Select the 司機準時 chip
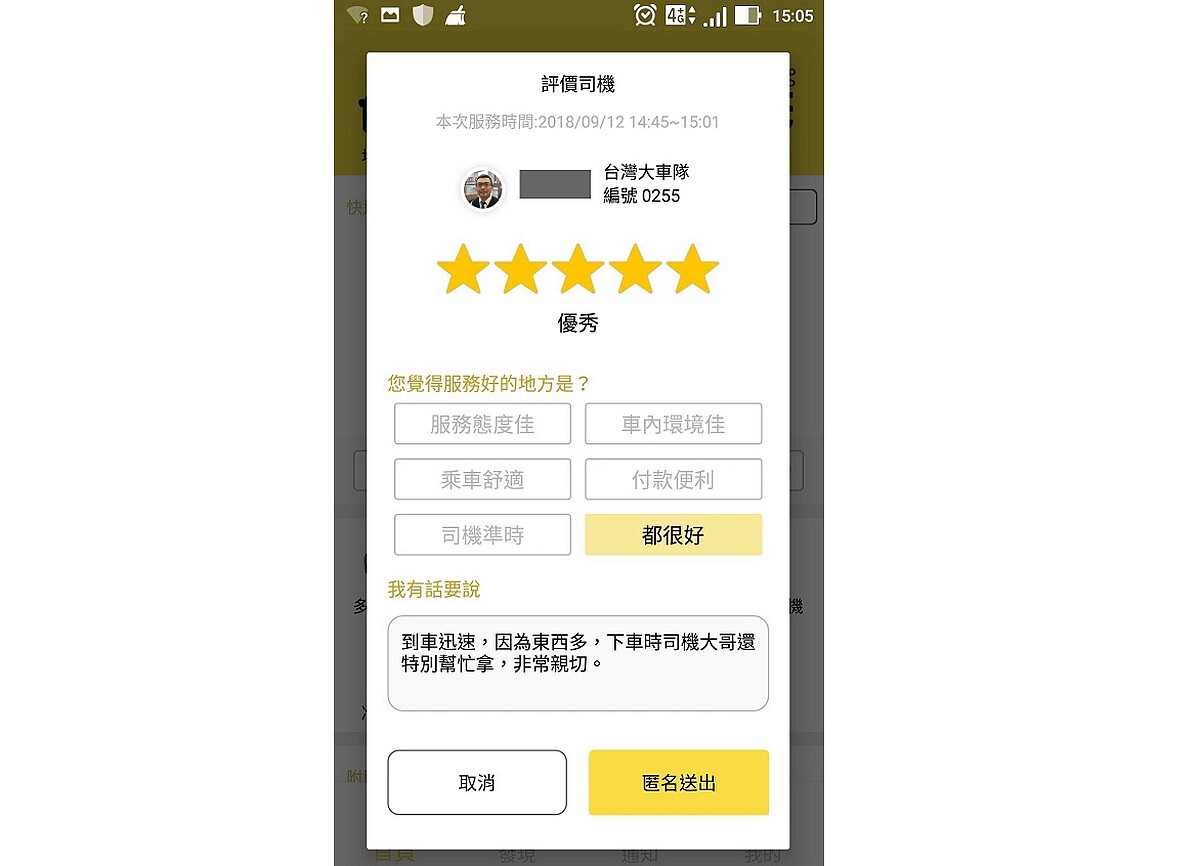The width and height of the screenshot is (1200, 866). point(482,535)
